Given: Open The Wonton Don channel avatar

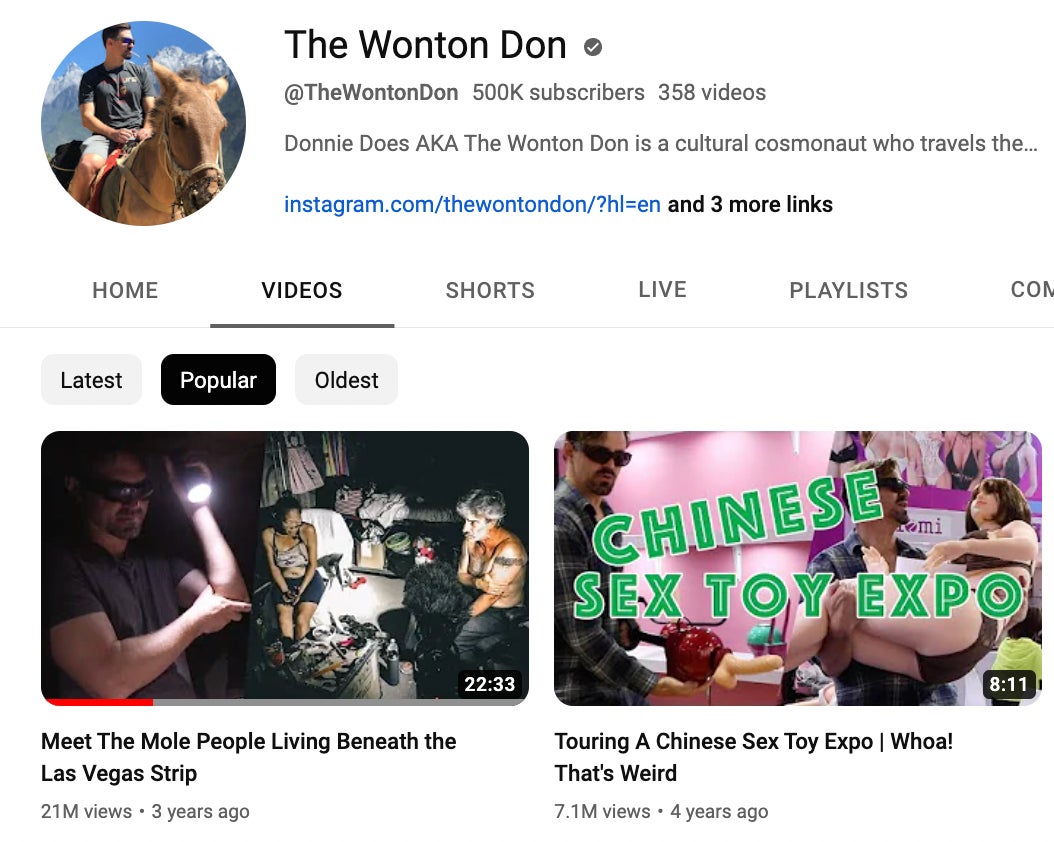Looking at the screenshot, I should click(x=143, y=123).
